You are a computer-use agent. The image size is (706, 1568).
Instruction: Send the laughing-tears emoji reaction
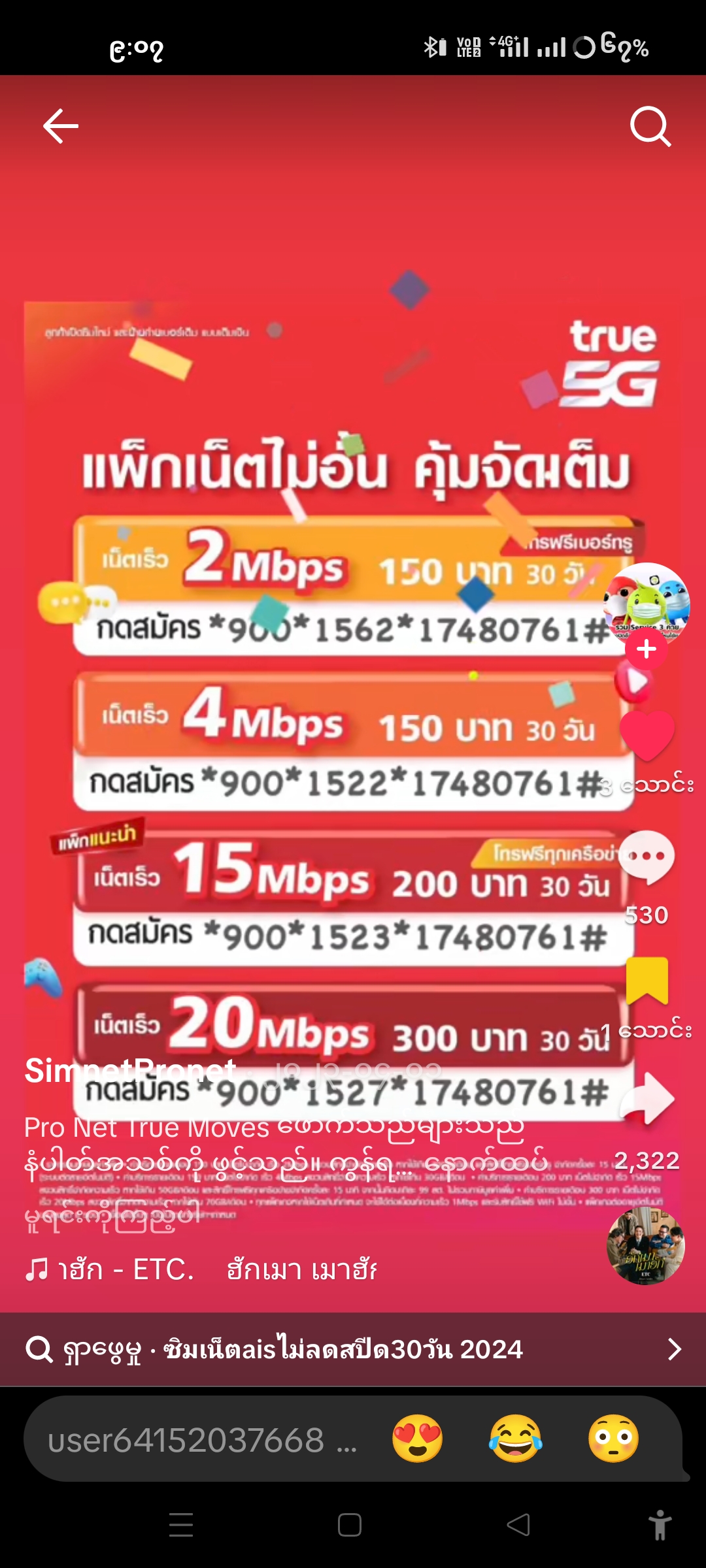pos(516,1439)
